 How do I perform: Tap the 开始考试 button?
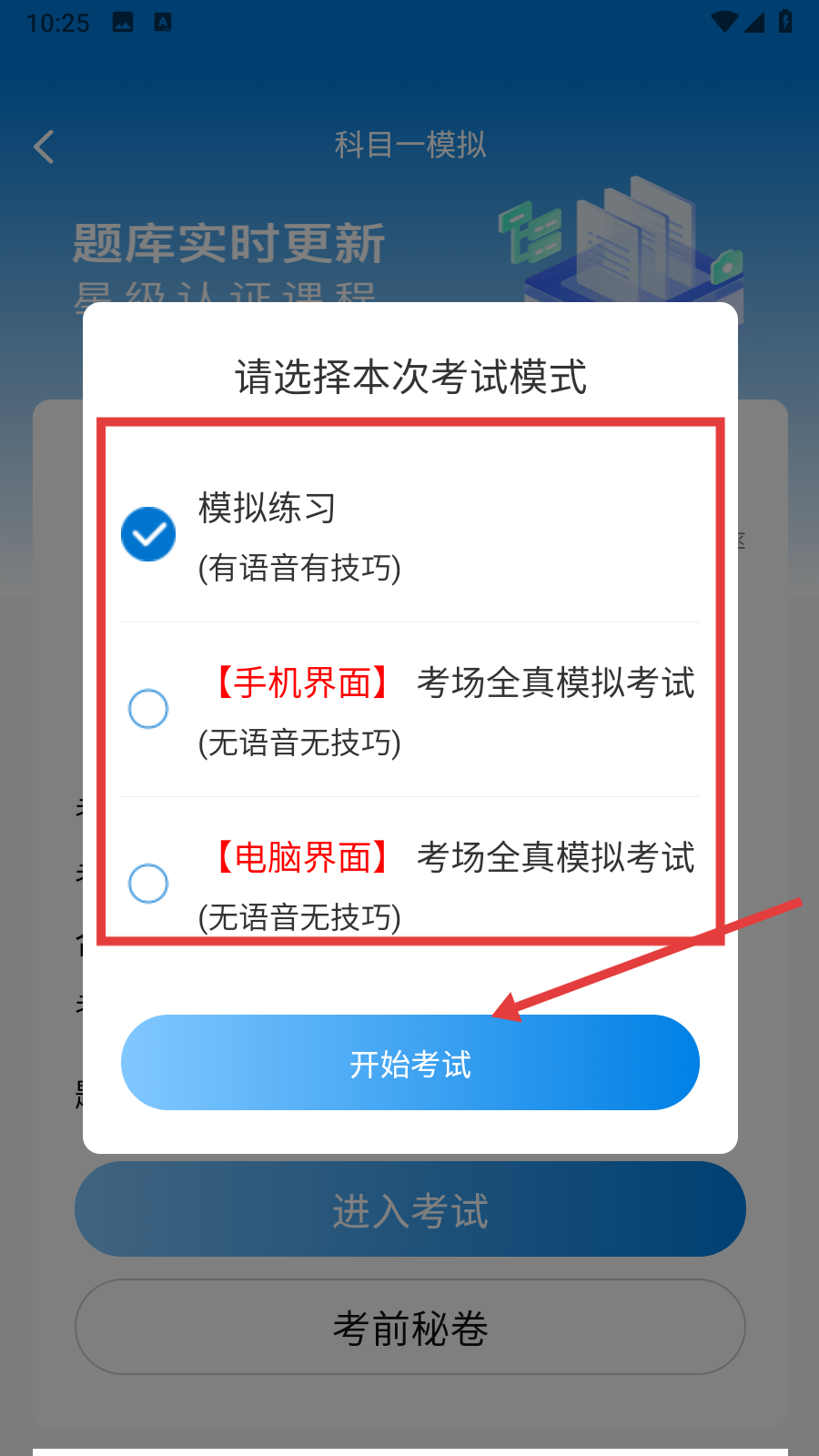point(409,1063)
